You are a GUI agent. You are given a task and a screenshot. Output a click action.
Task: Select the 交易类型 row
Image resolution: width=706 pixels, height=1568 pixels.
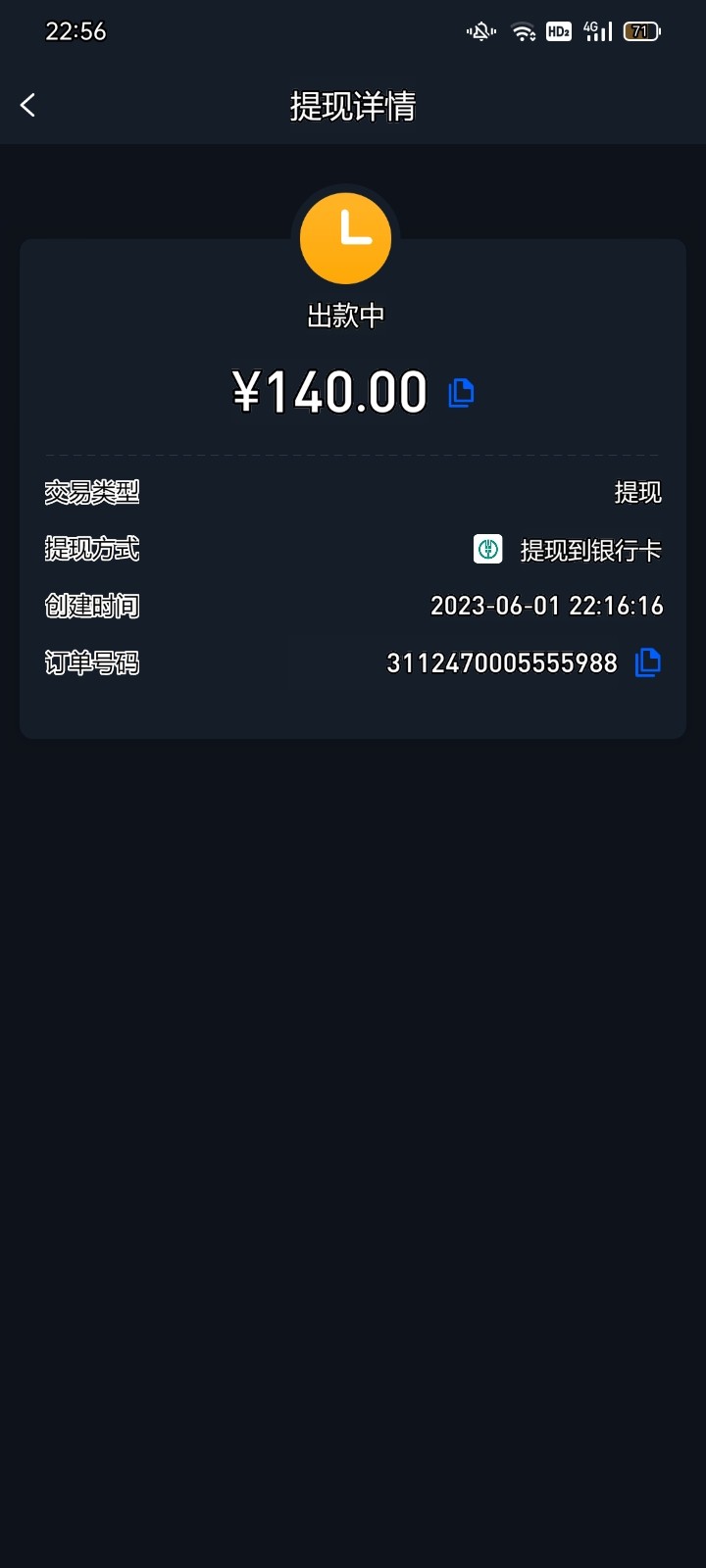91,492
